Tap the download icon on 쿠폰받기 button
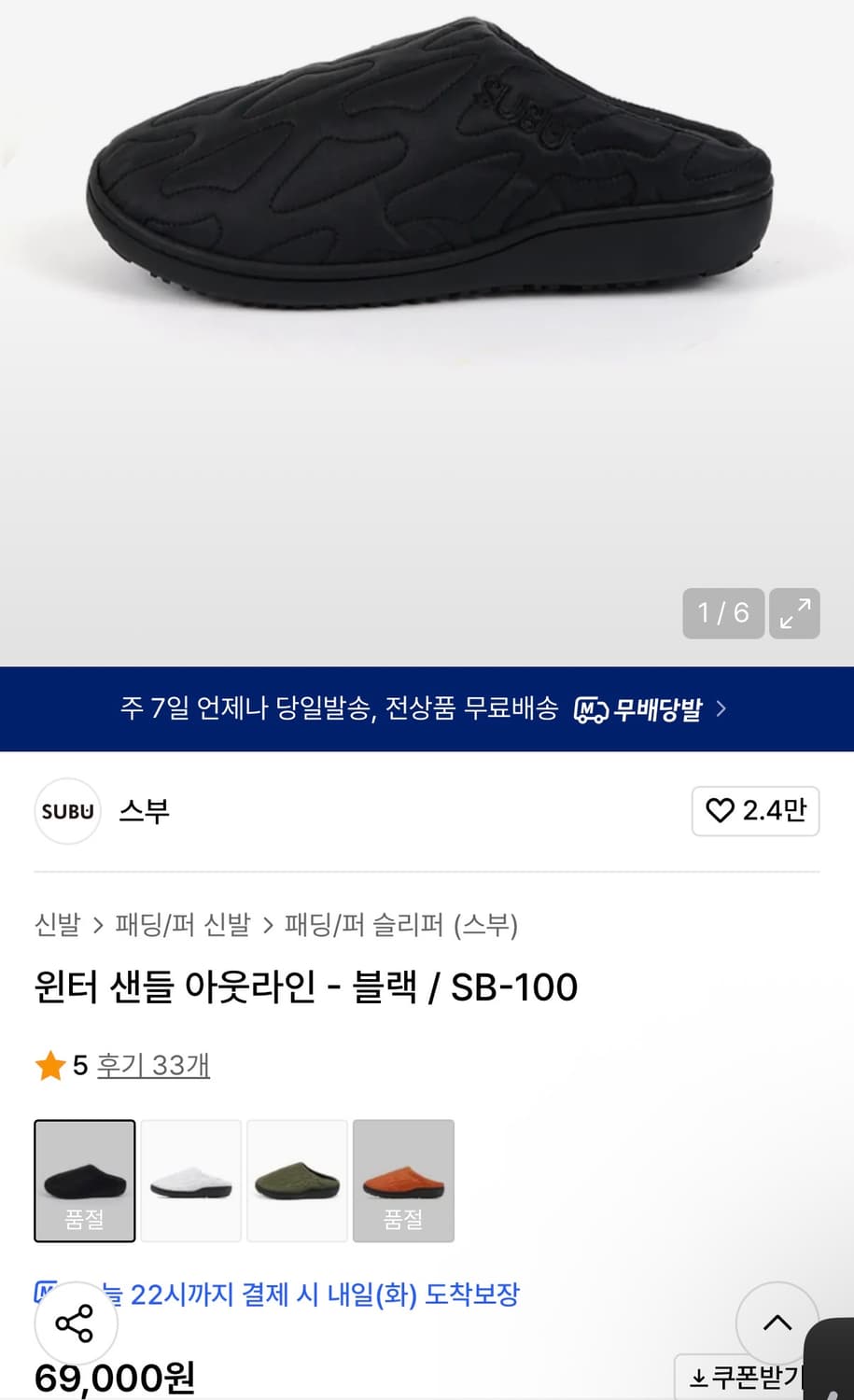Viewport: 854px width, 1400px height. (x=697, y=1378)
